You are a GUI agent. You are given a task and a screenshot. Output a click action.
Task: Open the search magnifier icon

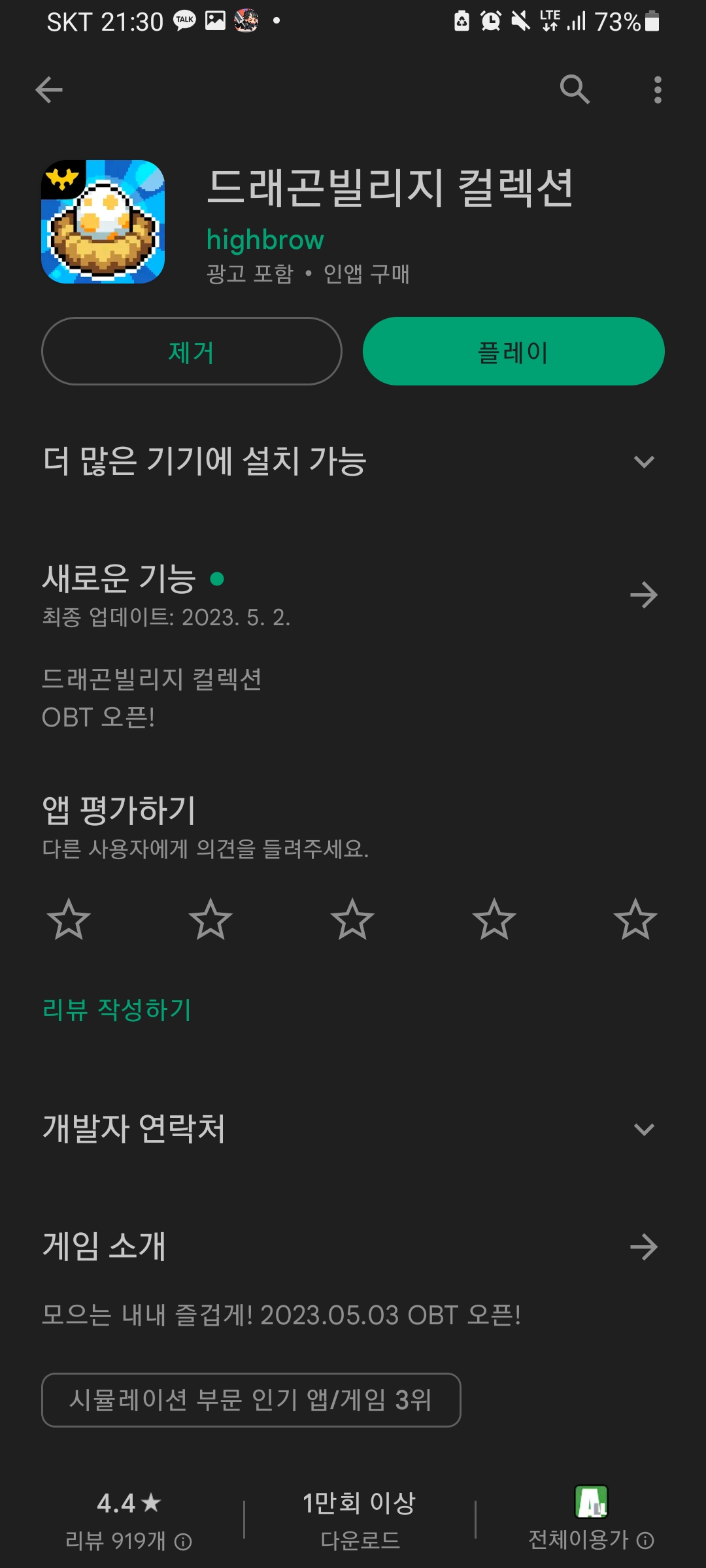click(x=575, y=90)
